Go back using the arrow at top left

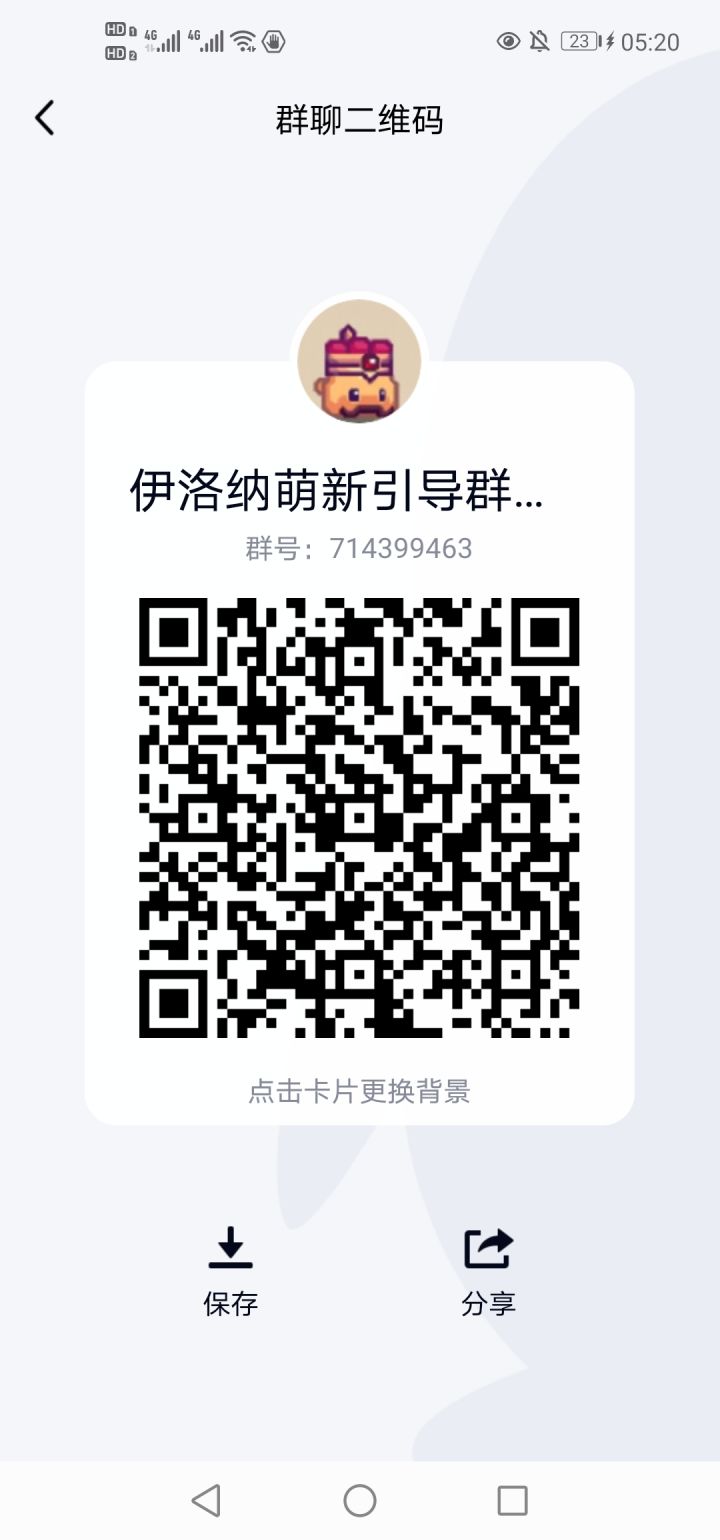point(44,117)
